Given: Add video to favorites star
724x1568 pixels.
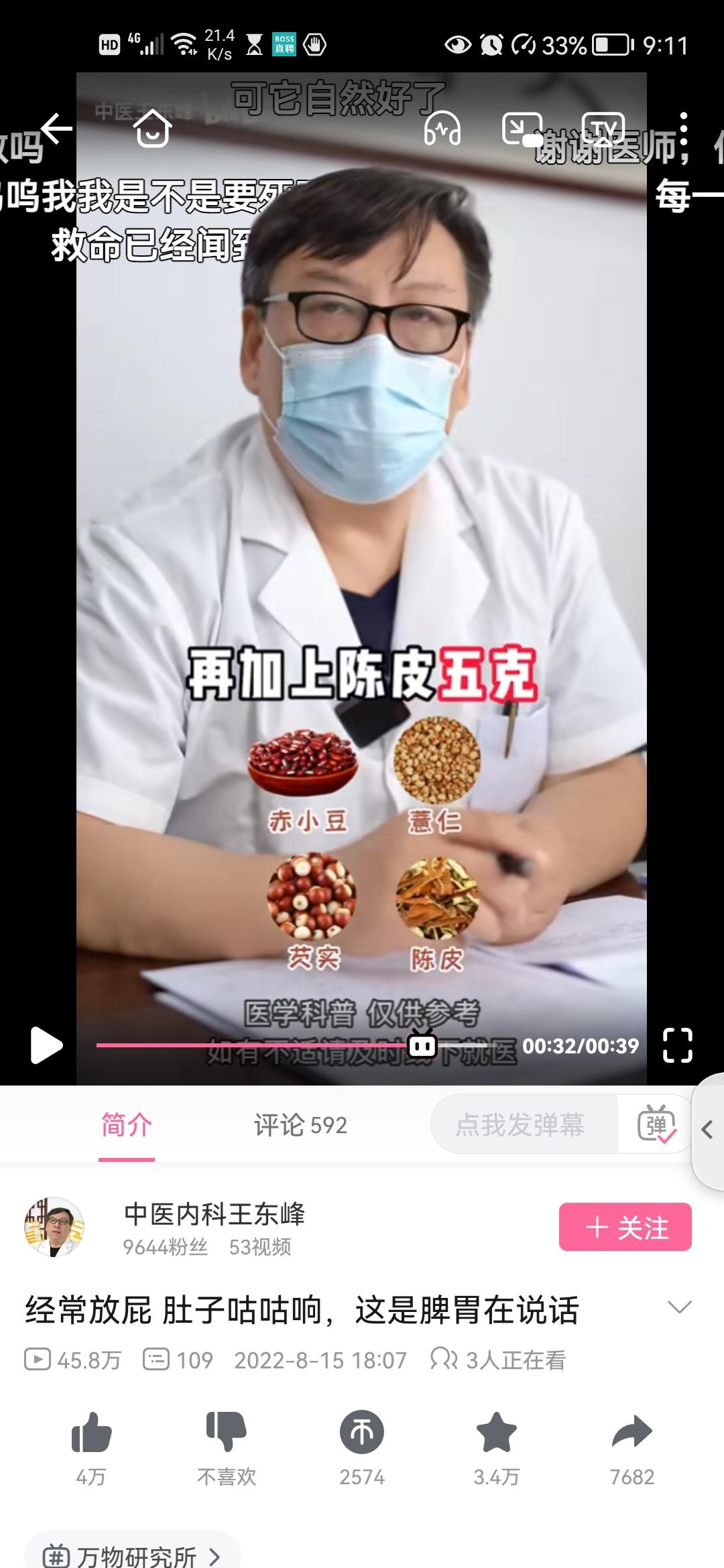Looking at the screenshot, I should pyautogui.click(x=496, y=1433).
